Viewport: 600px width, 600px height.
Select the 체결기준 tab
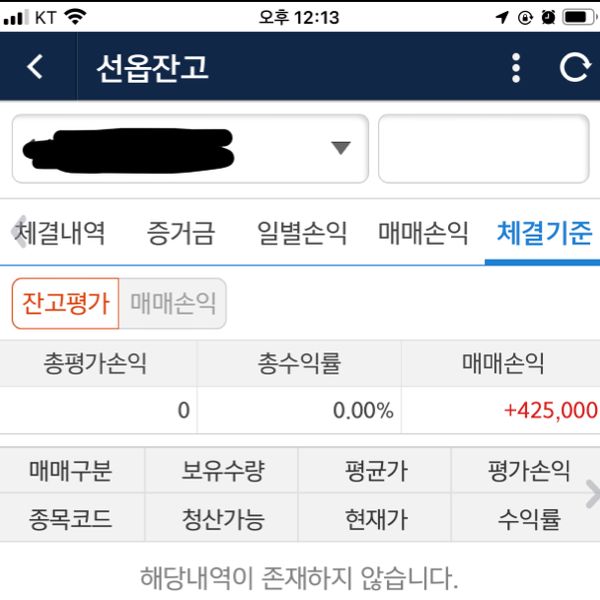(544, 233)
